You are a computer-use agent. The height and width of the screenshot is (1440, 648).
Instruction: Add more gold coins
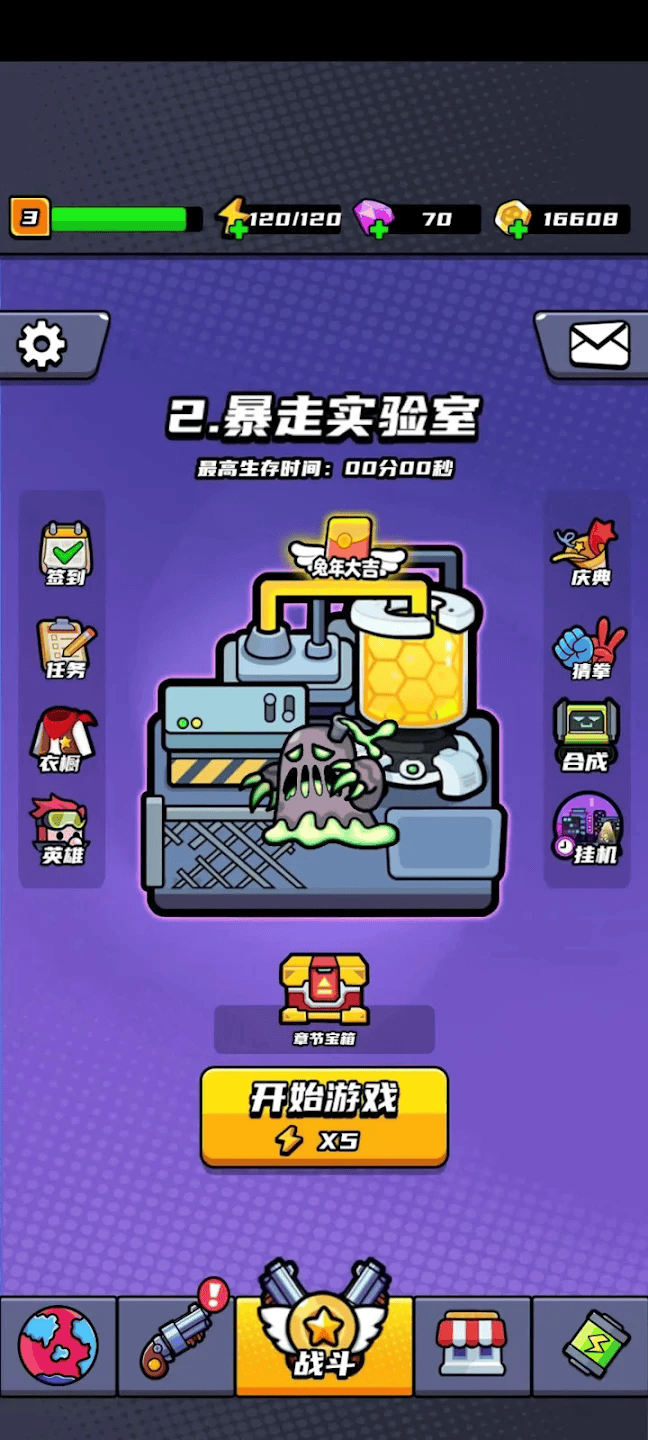click(x=517, y=229)
